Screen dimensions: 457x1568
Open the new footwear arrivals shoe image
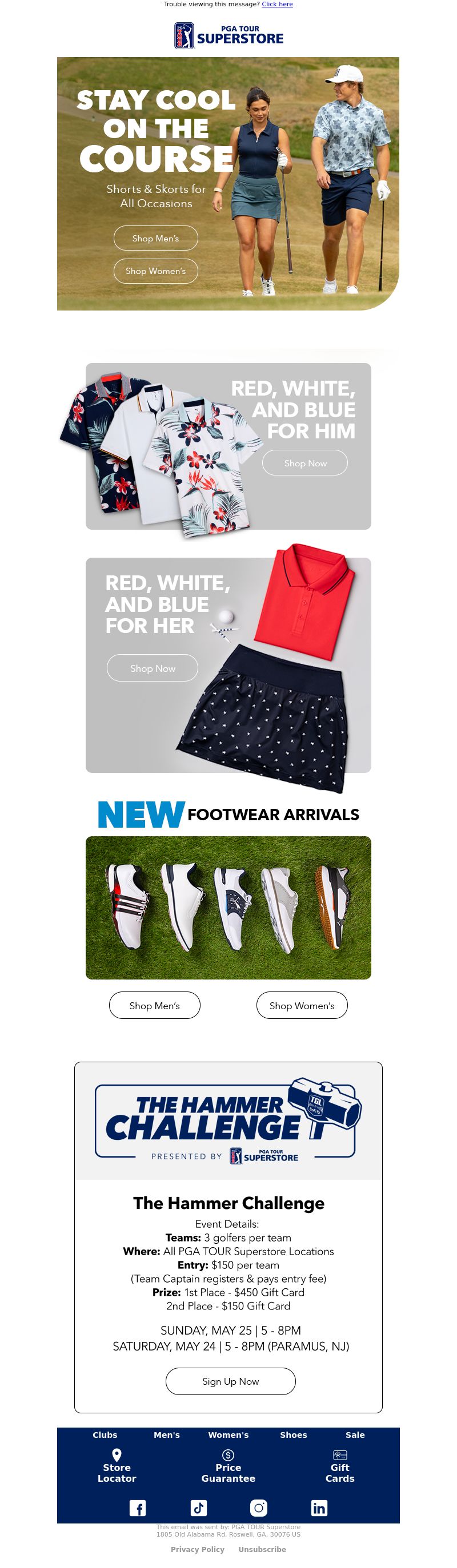[228, 908]
